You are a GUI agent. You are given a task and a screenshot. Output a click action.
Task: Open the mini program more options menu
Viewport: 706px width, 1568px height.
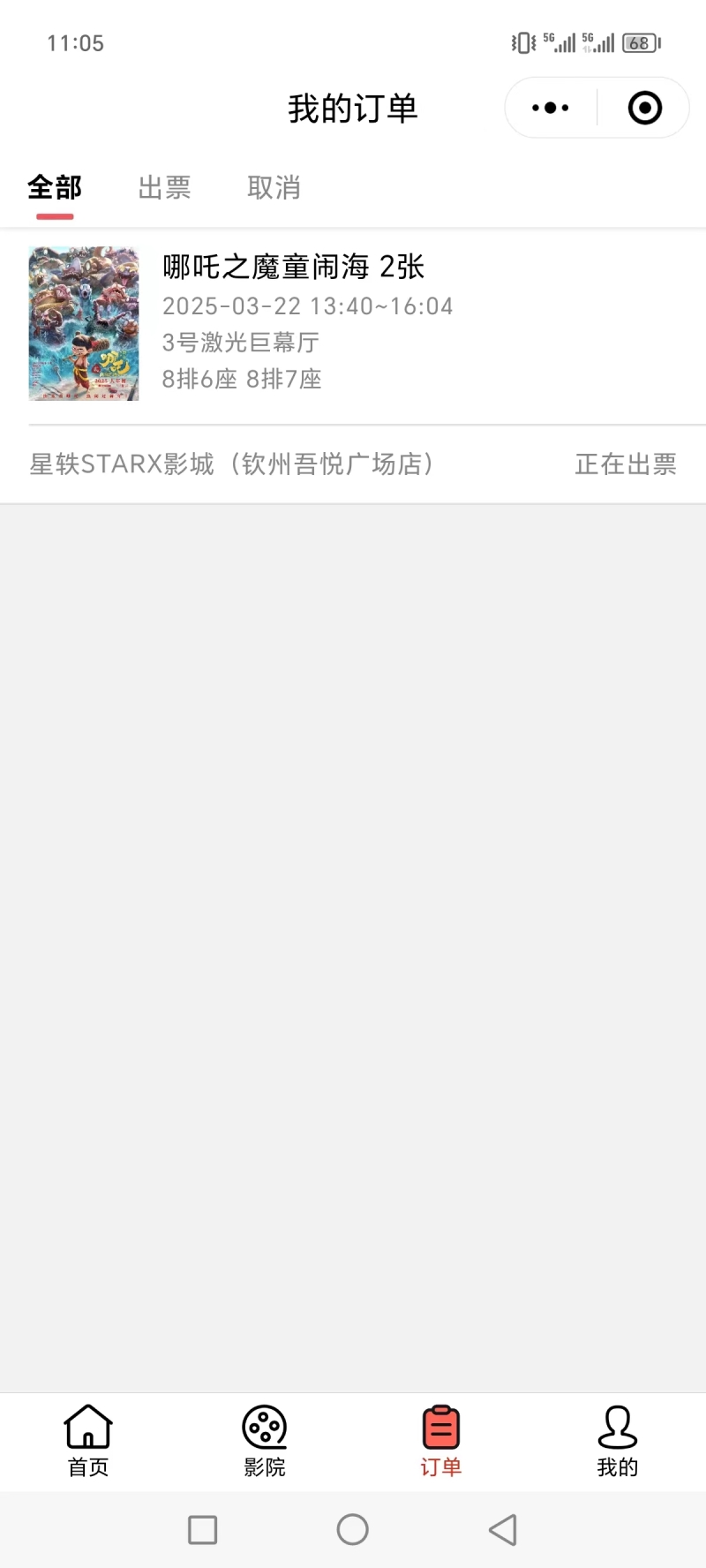(551, 108)
